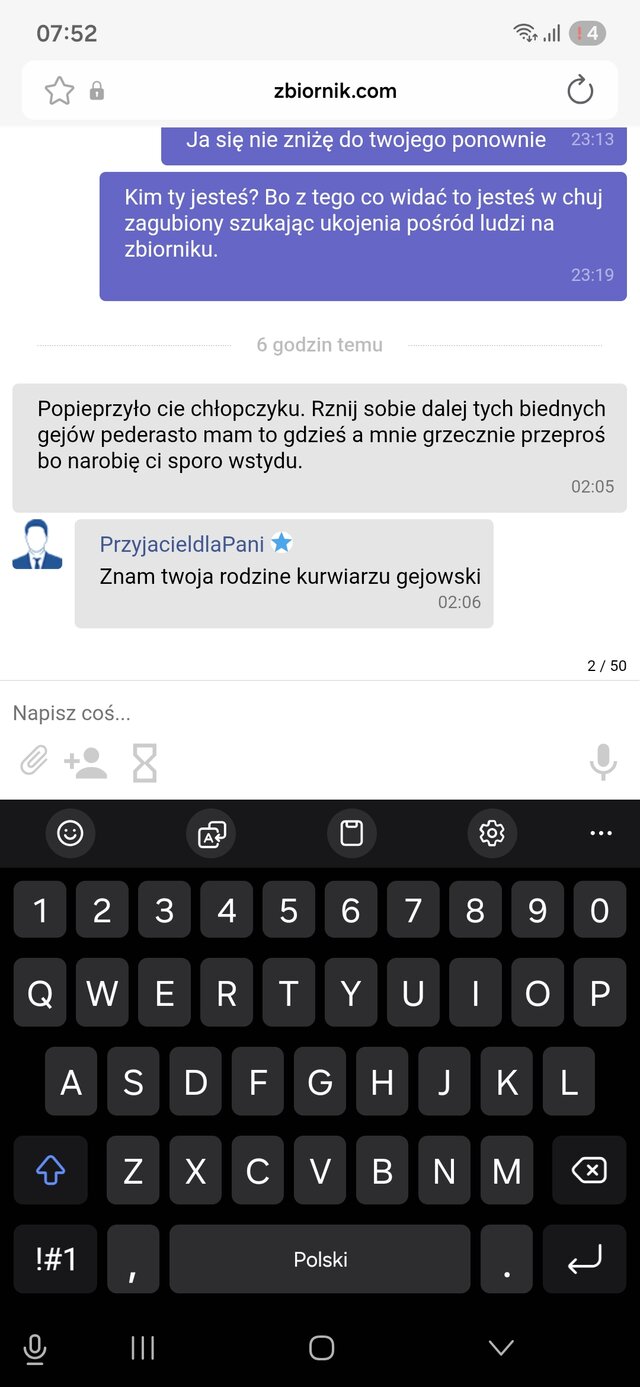Image resolution: width=640 pixels, height=1387 pixels.
Task: Focus the "Napisz coś..." message field
Action: [x=300, y=713]
